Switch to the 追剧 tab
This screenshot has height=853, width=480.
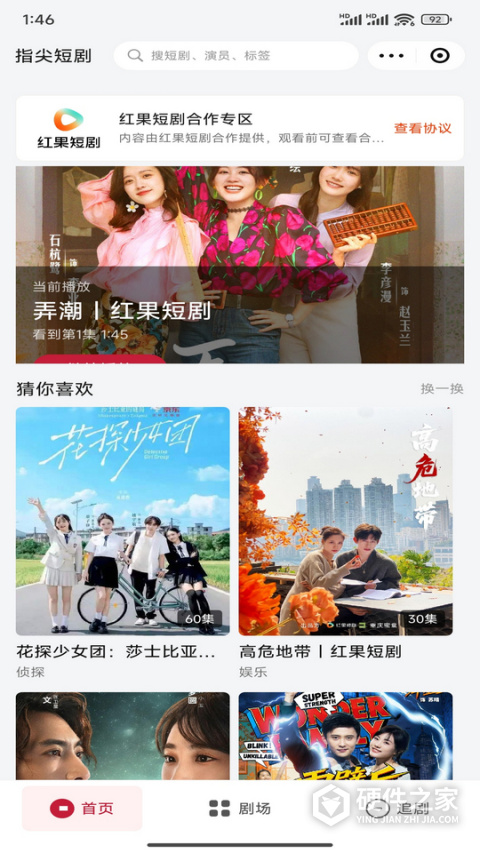pos(401,808)
